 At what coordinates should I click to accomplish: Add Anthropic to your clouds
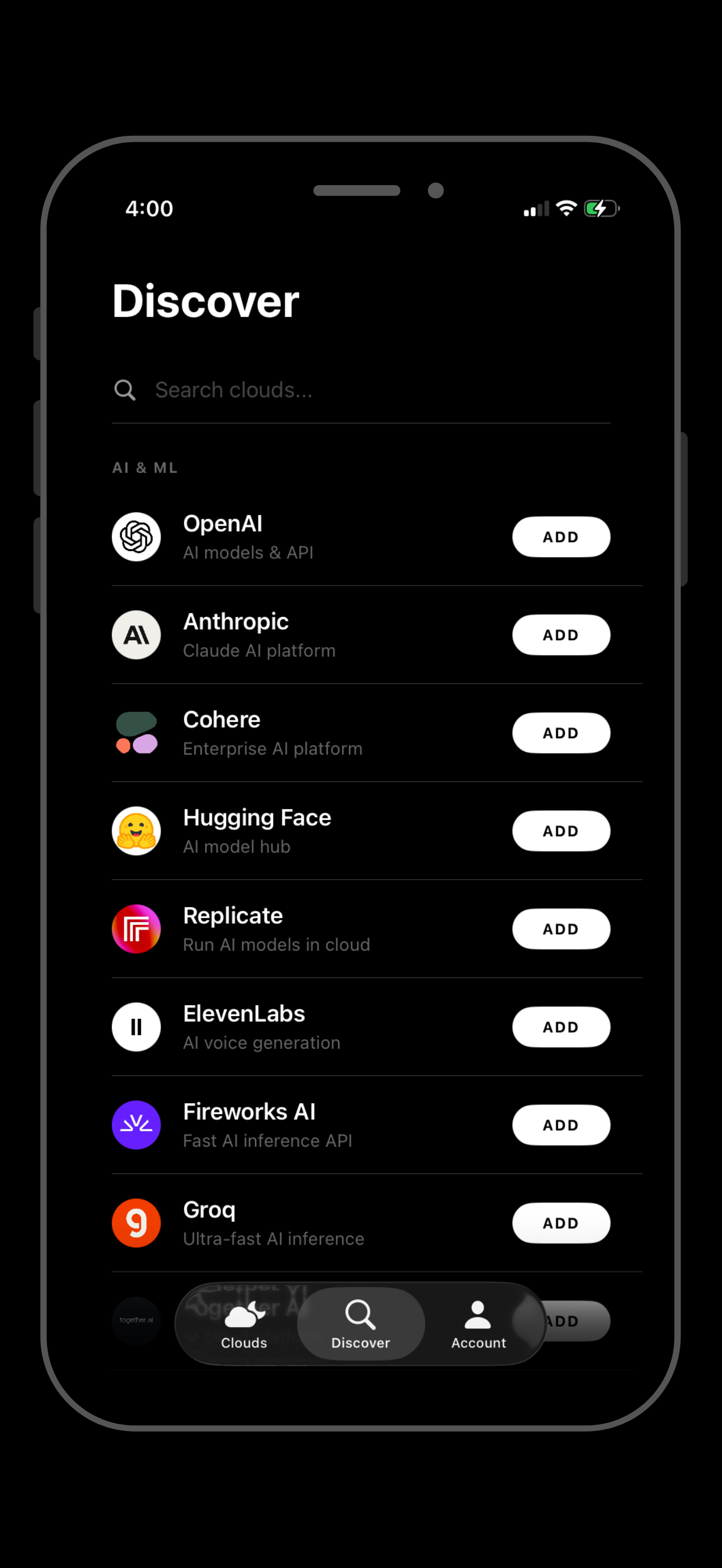point(560,635)
